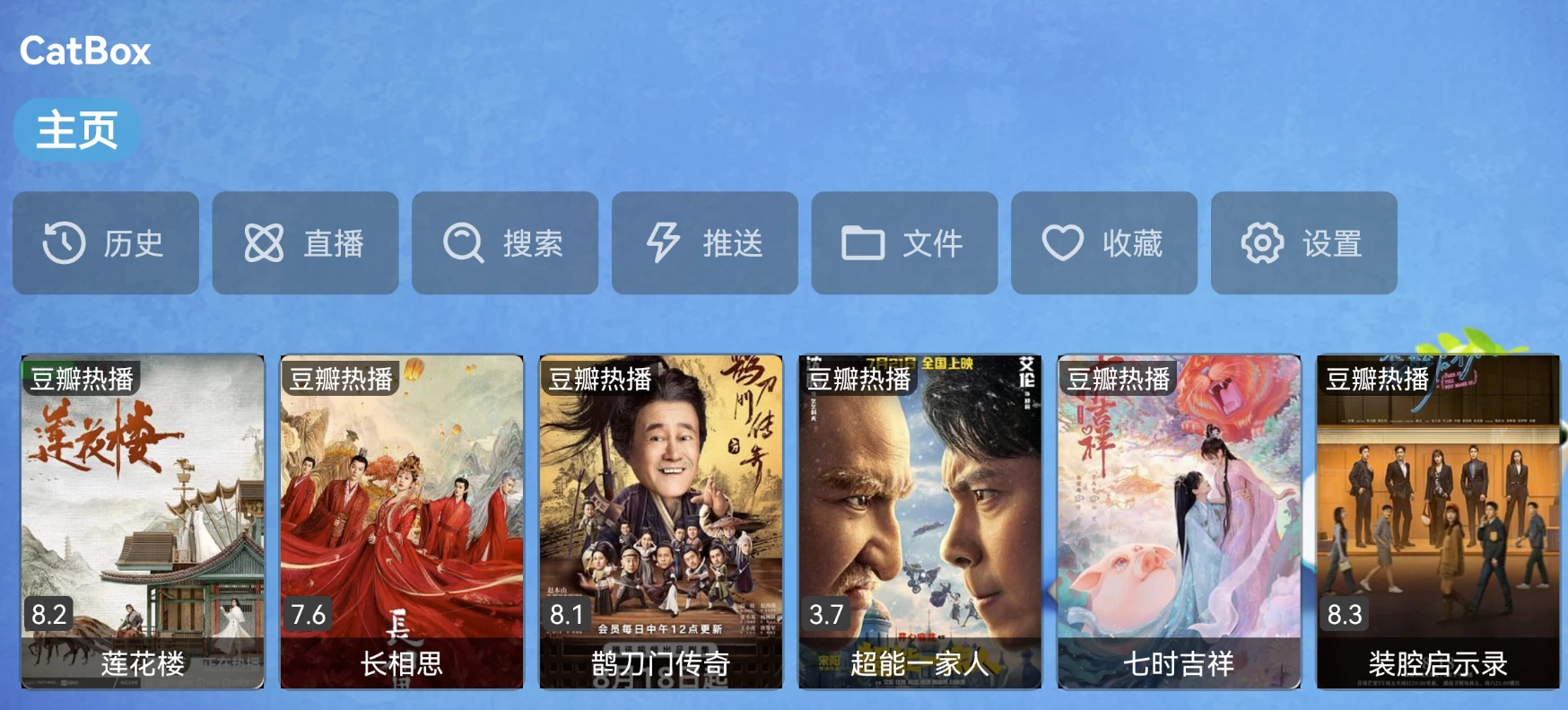The width and height of the screenshot is (1568, 710).
Task: Select the 长相思 drama card
Action: 402,522
